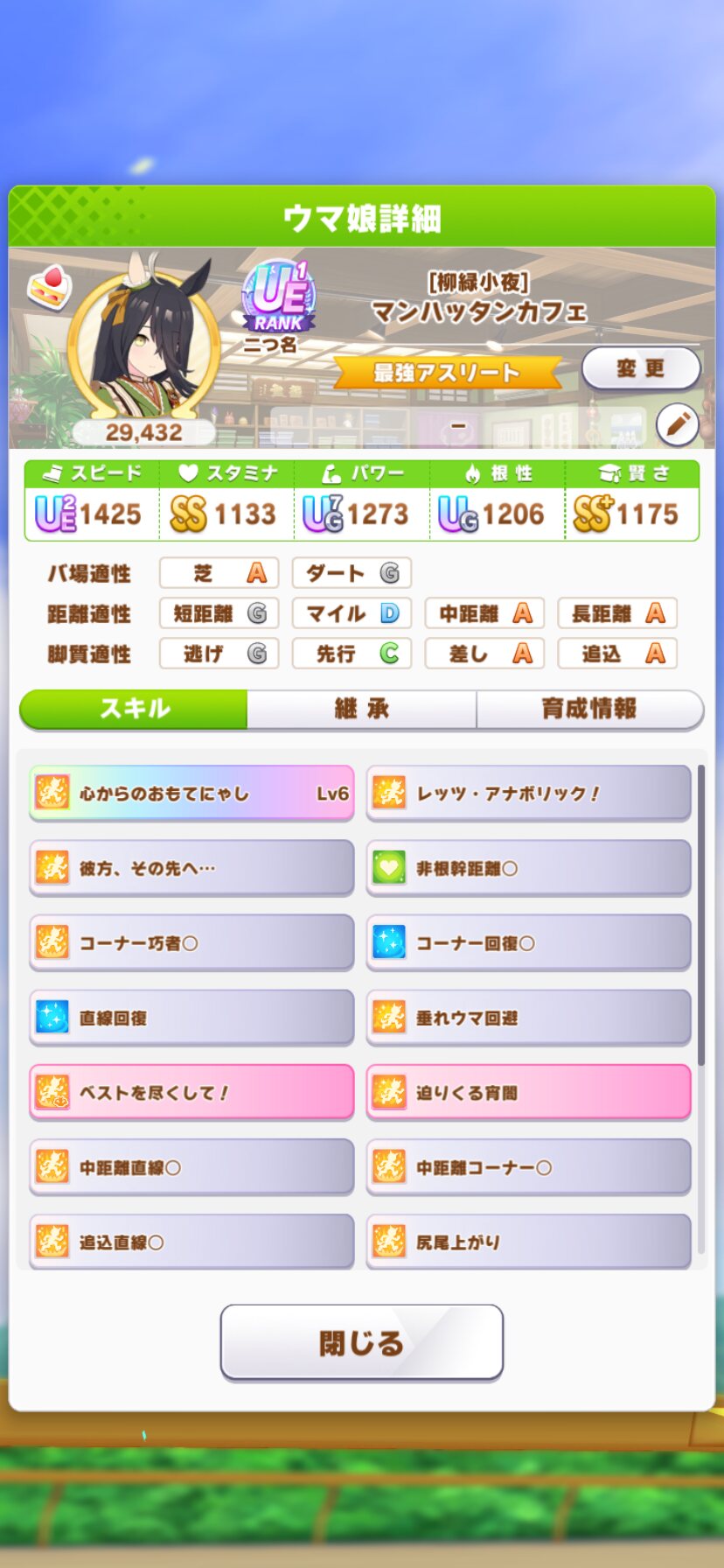Tap the 迫りくる宵闇 skill

click(528, 1093)
